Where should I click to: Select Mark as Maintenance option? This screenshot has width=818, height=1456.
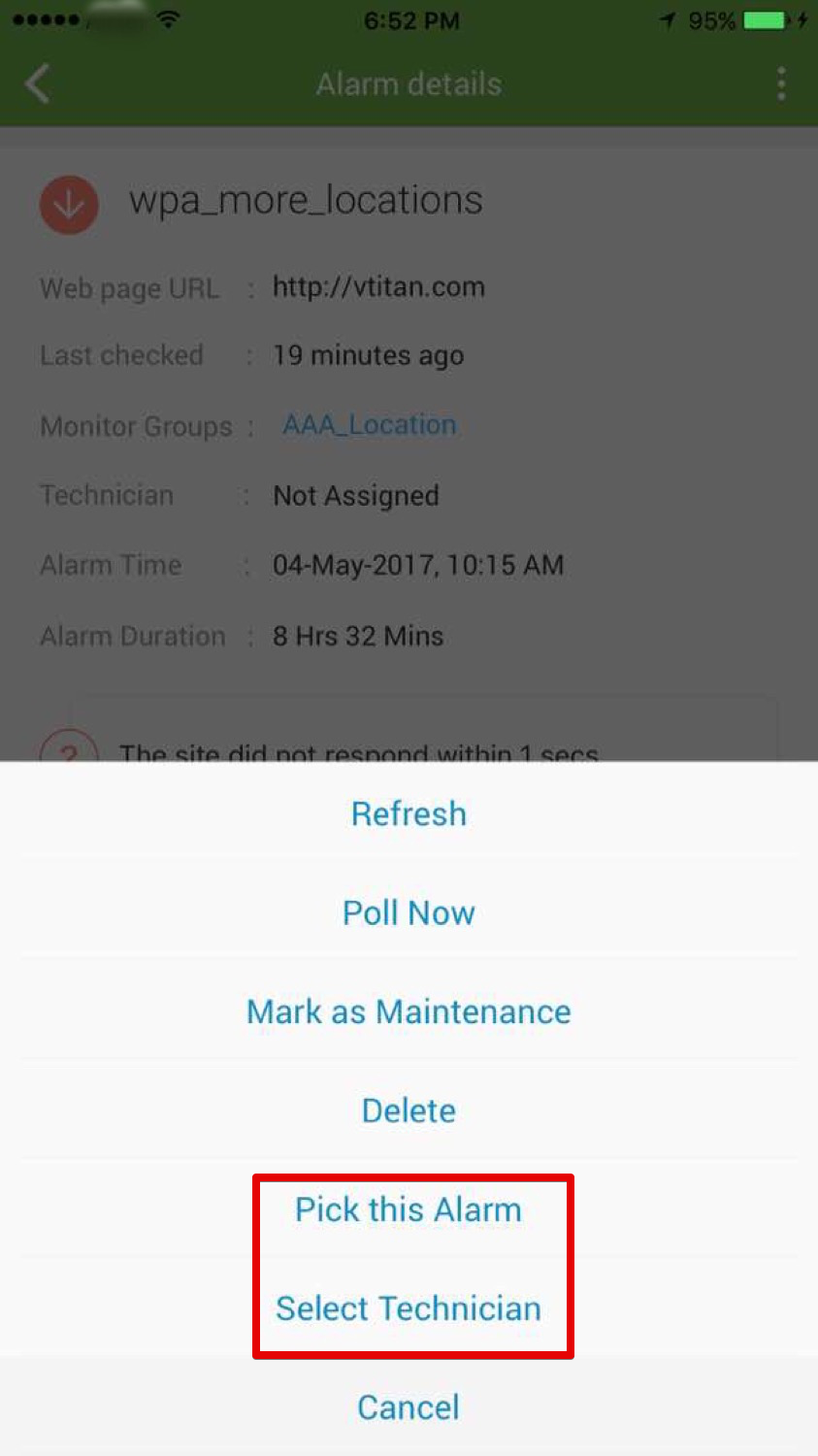tap(409, 1011)
